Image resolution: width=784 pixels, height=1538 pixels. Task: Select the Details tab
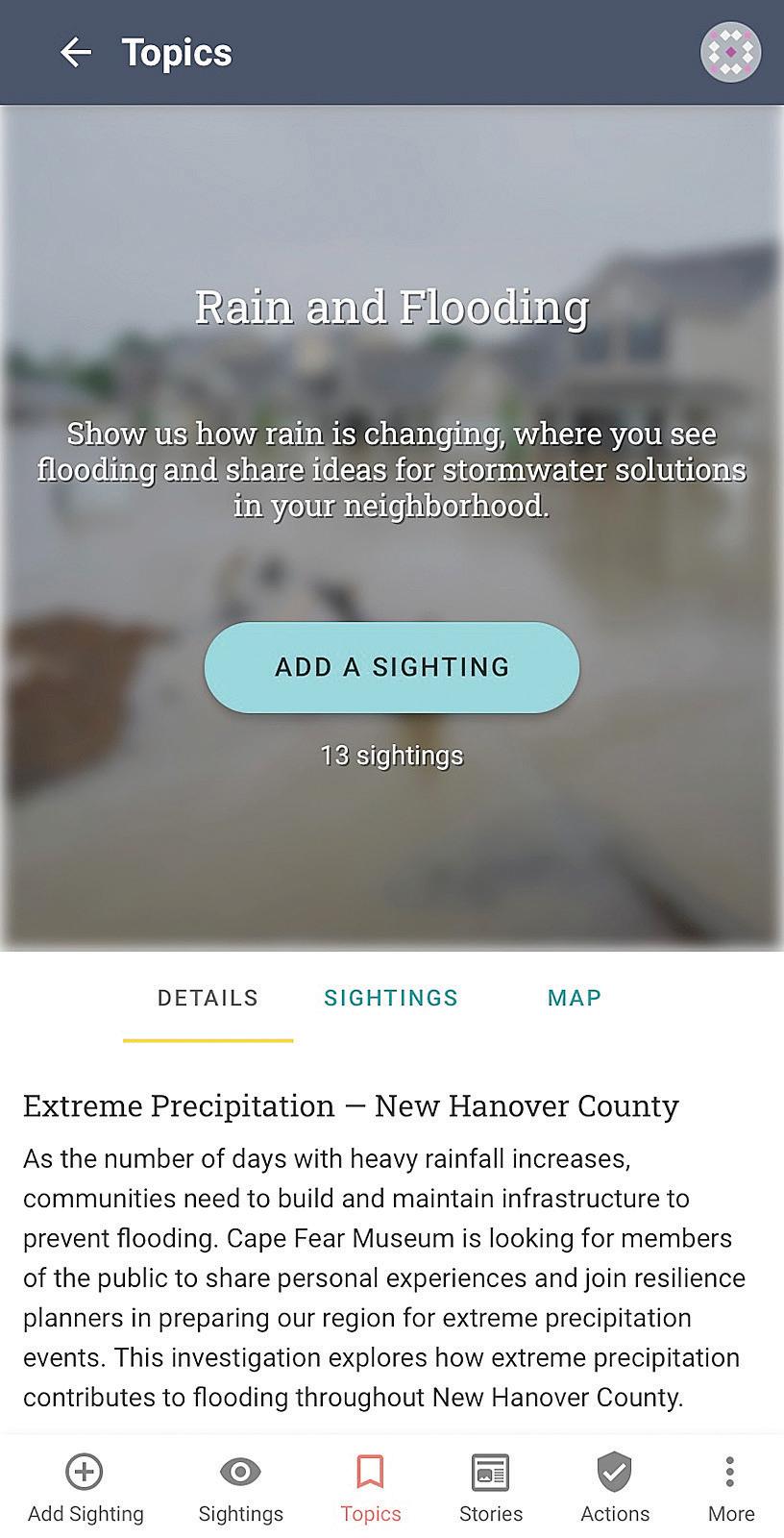[x=208, y=998]
